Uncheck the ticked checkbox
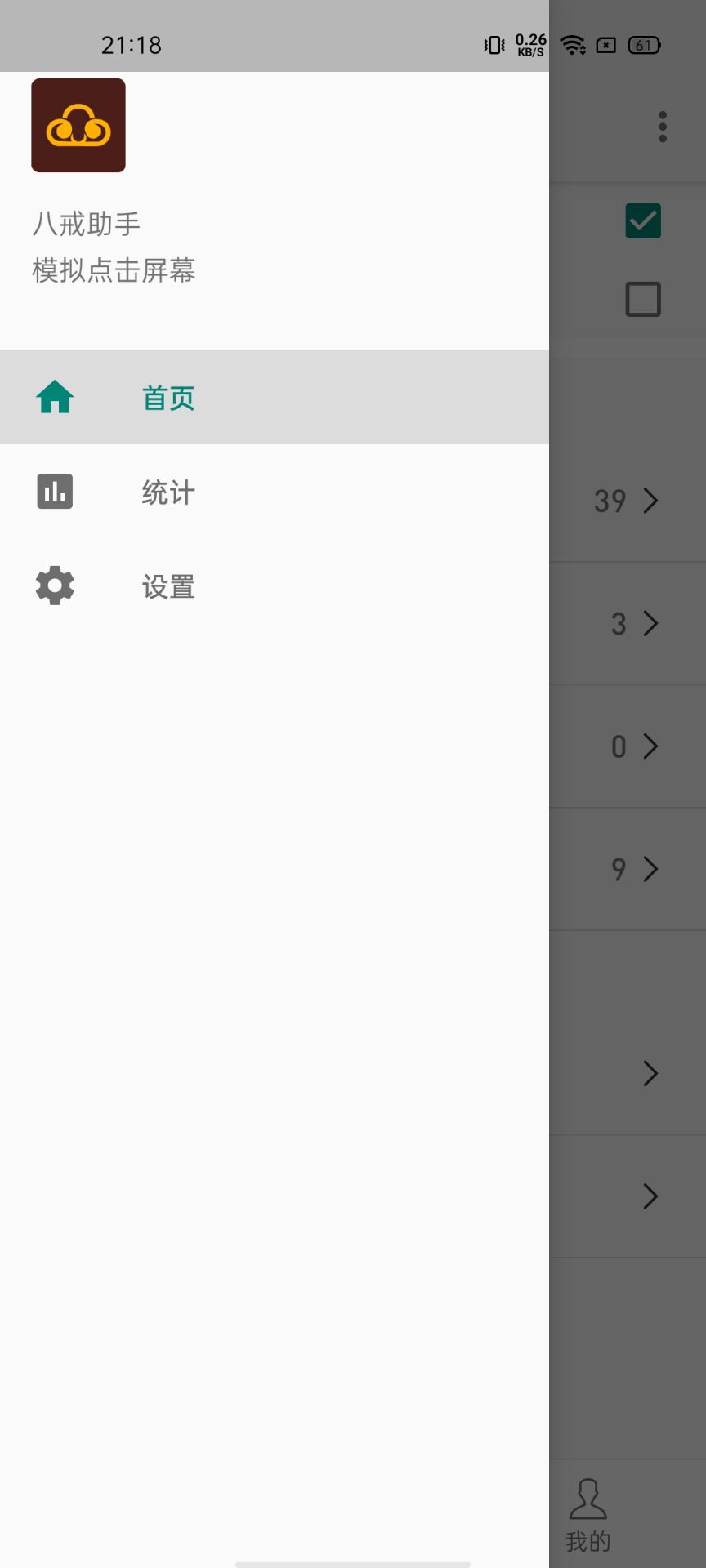Viewport: 706px width, 1568px height. pos(643,221)
